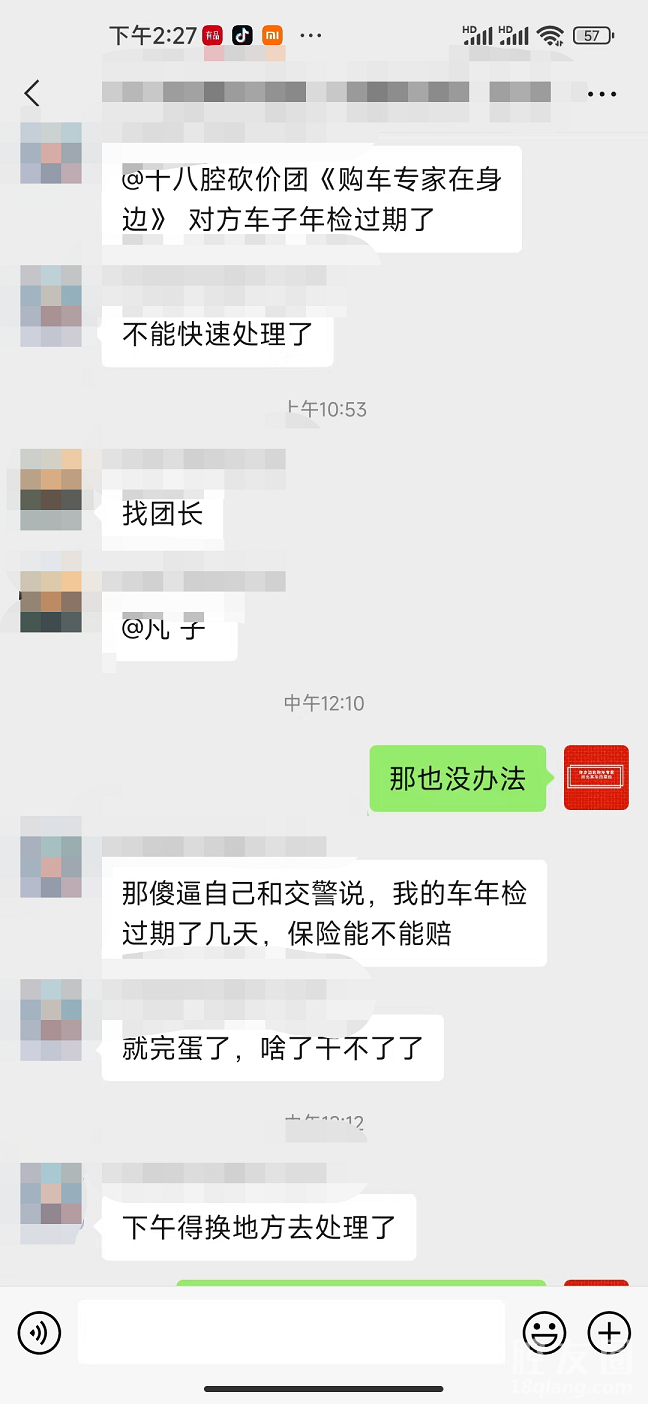The image size is (648, 1404).
Task: Tap the message text field
Action: coord(291,1332)
